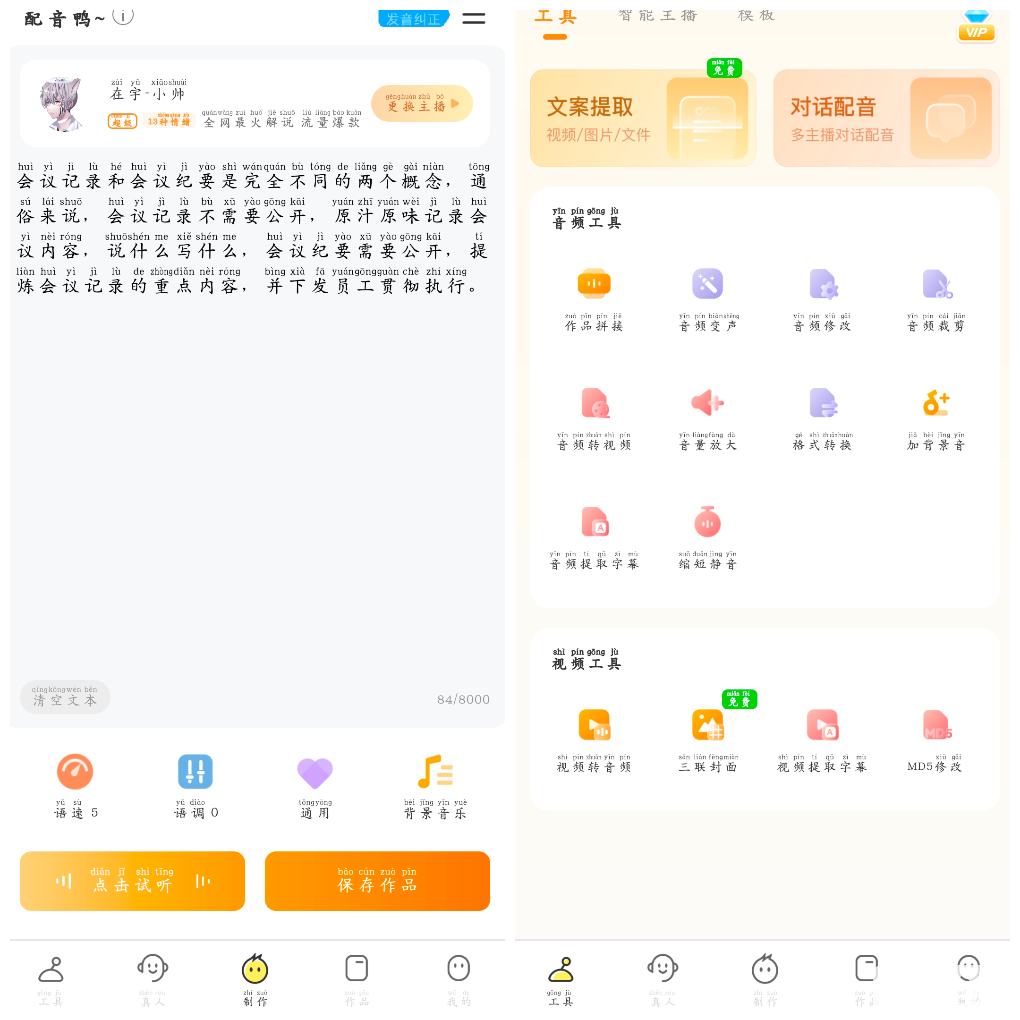The image size is (1020, 1020).
Task: Choose the 格式转换 format conversion tool
Action: coord(822,416)
